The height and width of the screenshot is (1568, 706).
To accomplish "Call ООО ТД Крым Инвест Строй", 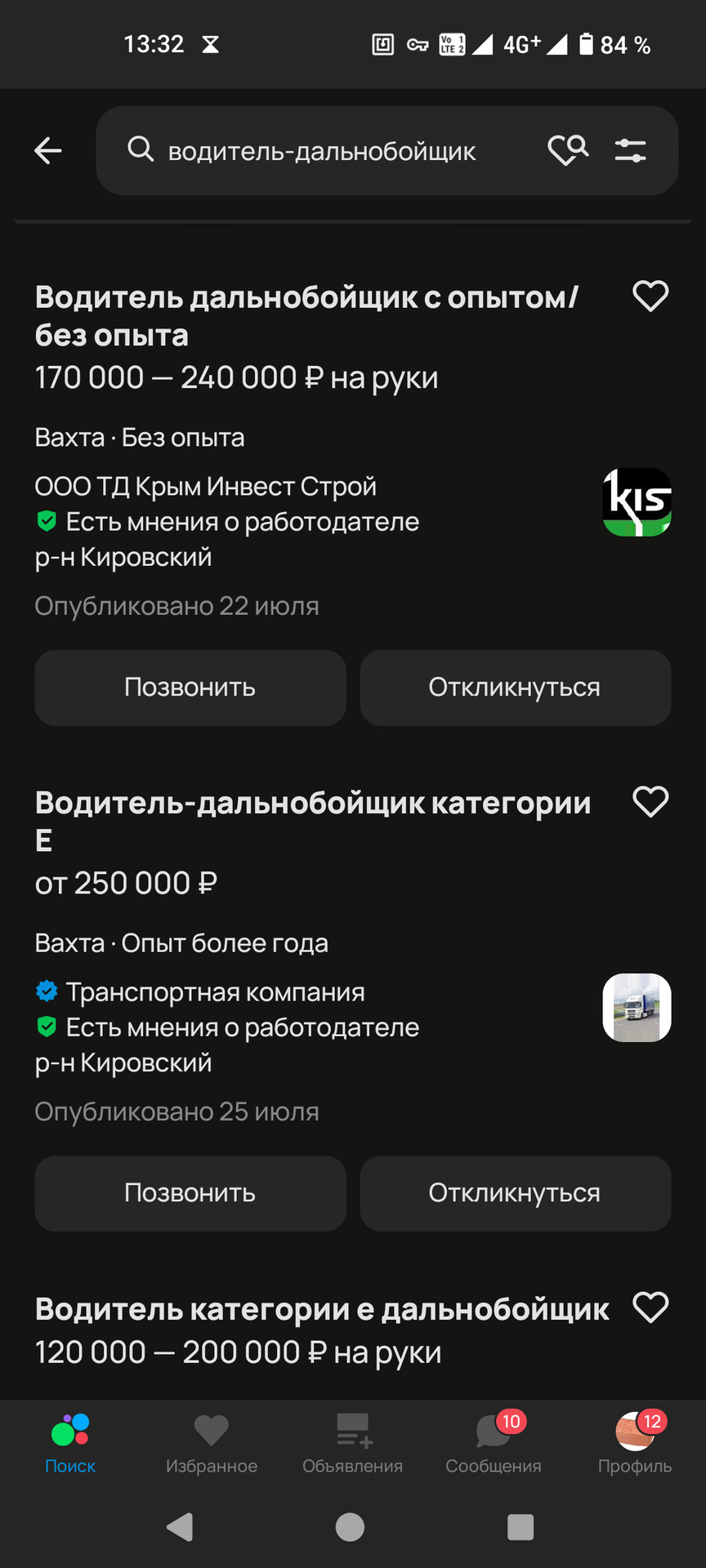I will [190, 688].
